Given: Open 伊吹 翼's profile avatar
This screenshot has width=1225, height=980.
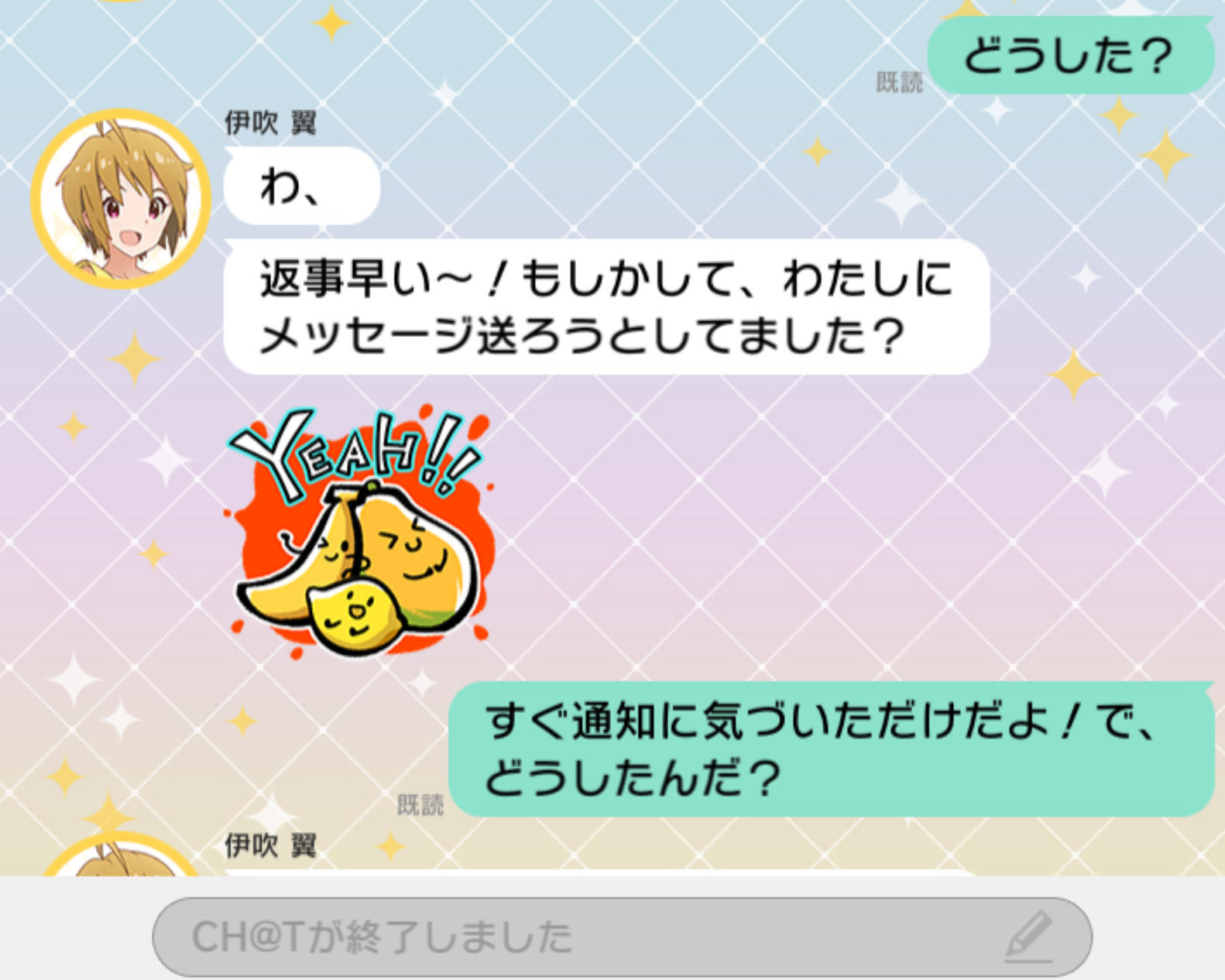Looking at the screenshot, I should coord(120,199).
